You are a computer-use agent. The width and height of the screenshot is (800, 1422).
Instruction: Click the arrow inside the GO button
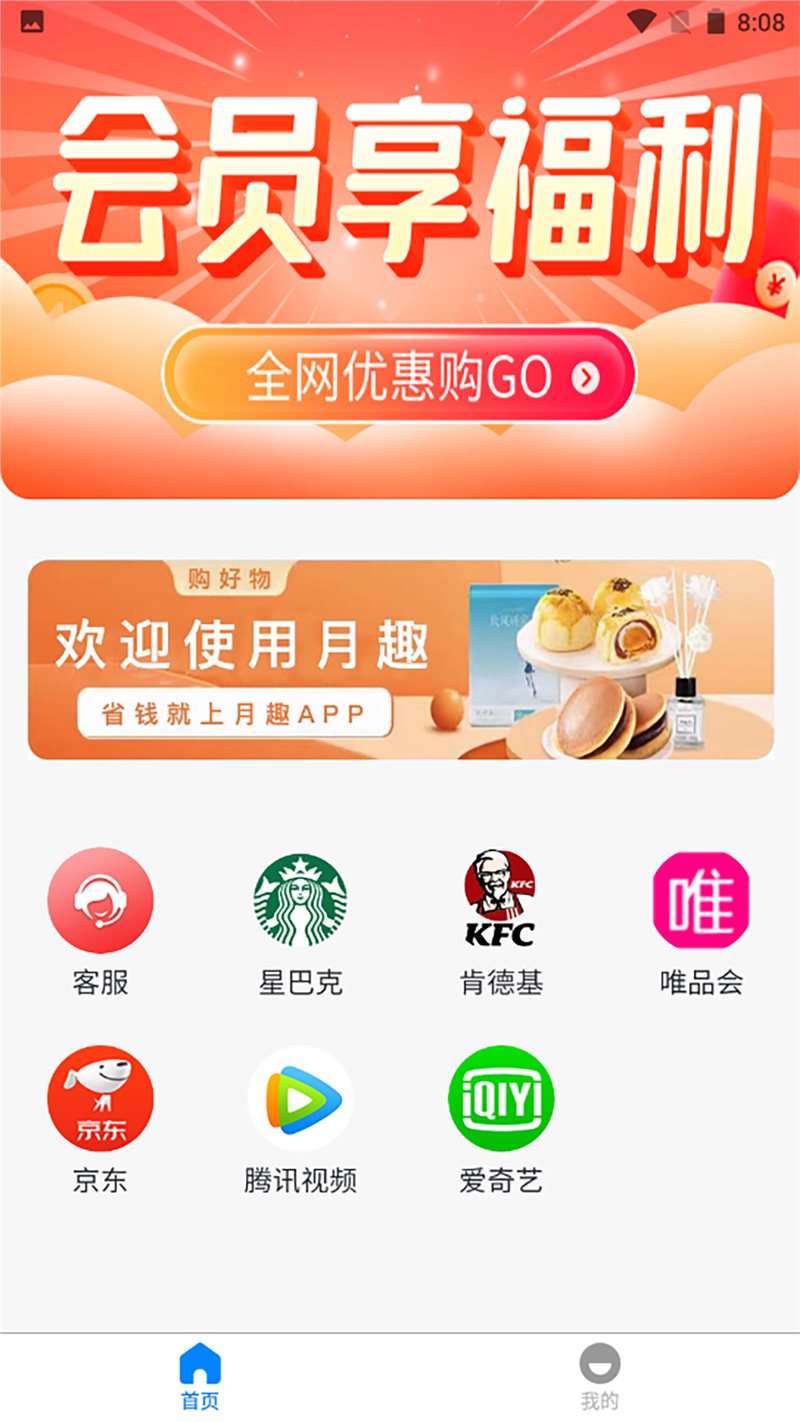(583, 376)
